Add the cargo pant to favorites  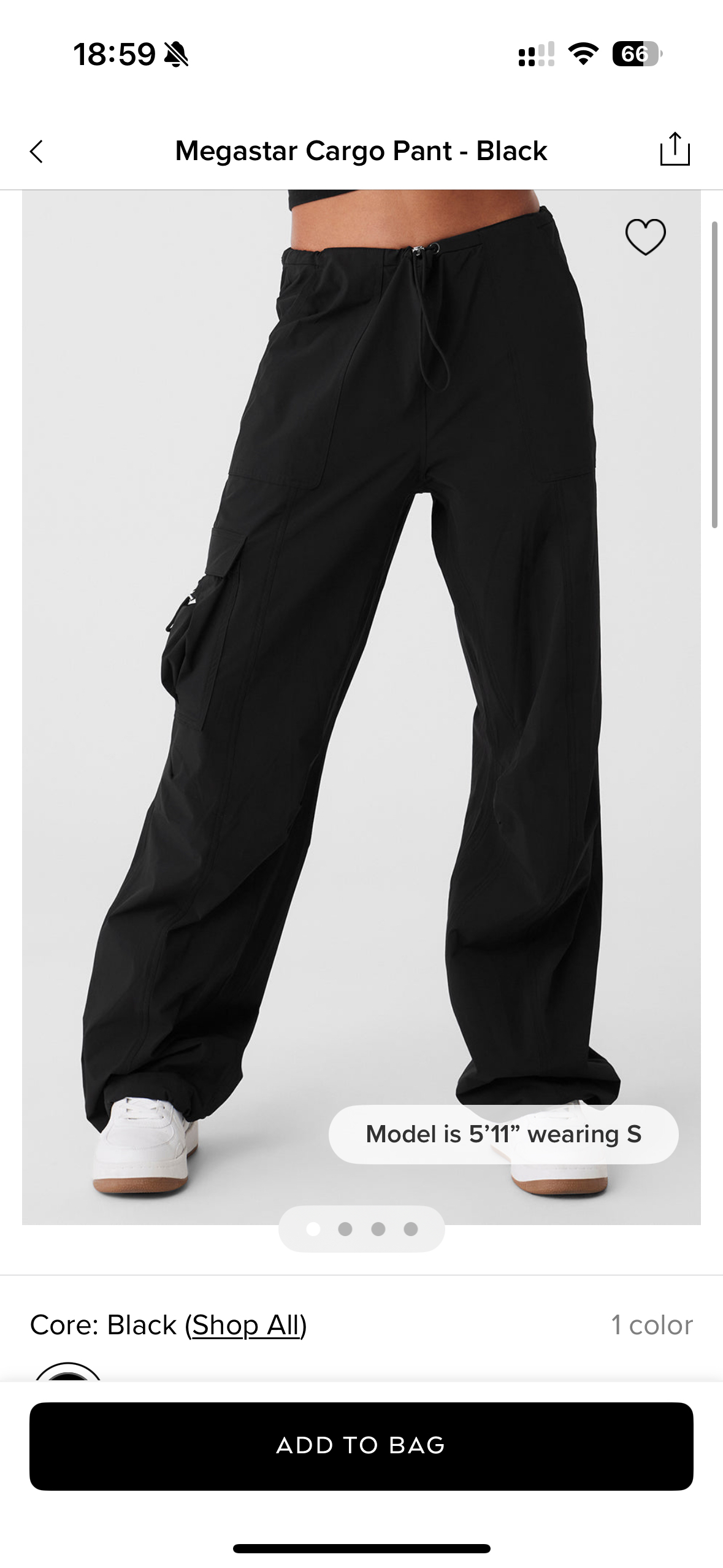click(645, 237)
